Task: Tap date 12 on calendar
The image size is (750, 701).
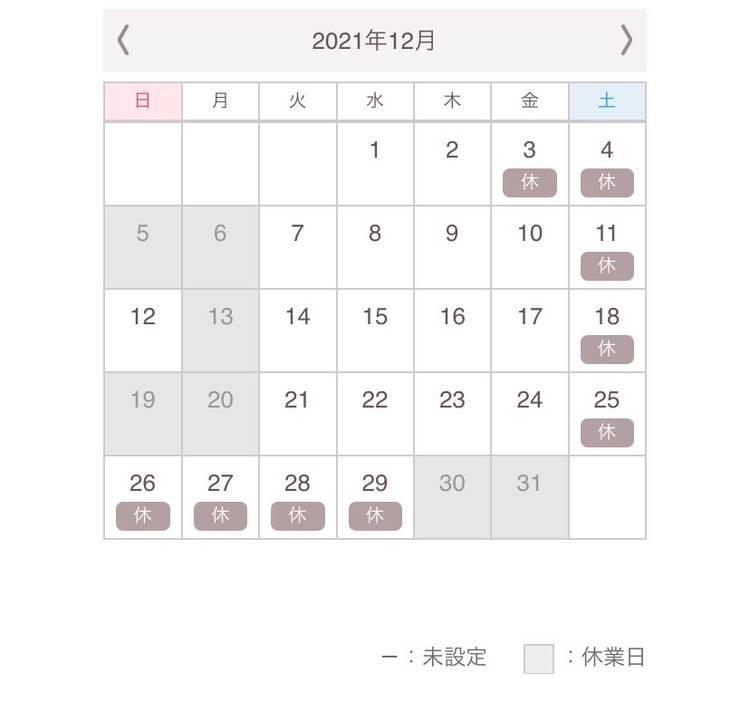Action: 143,330
